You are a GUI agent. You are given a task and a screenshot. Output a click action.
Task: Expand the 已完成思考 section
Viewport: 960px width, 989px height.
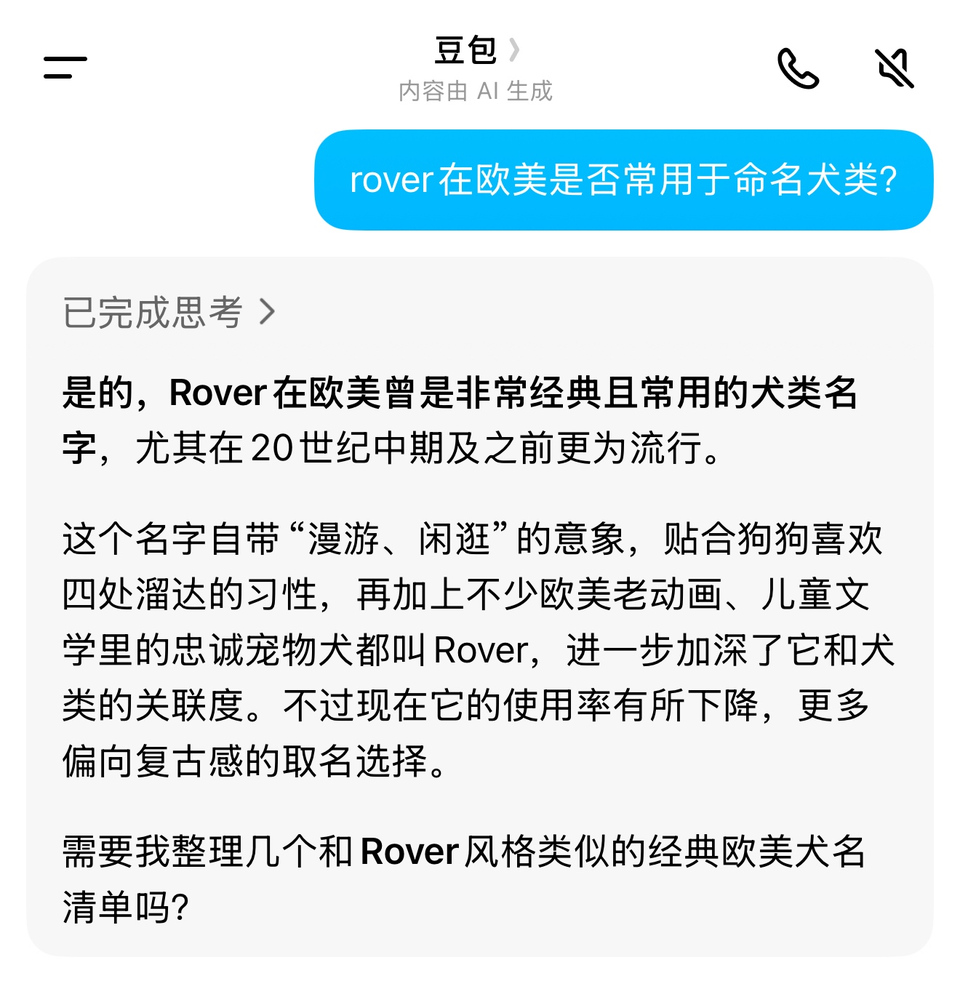point(168,312)
